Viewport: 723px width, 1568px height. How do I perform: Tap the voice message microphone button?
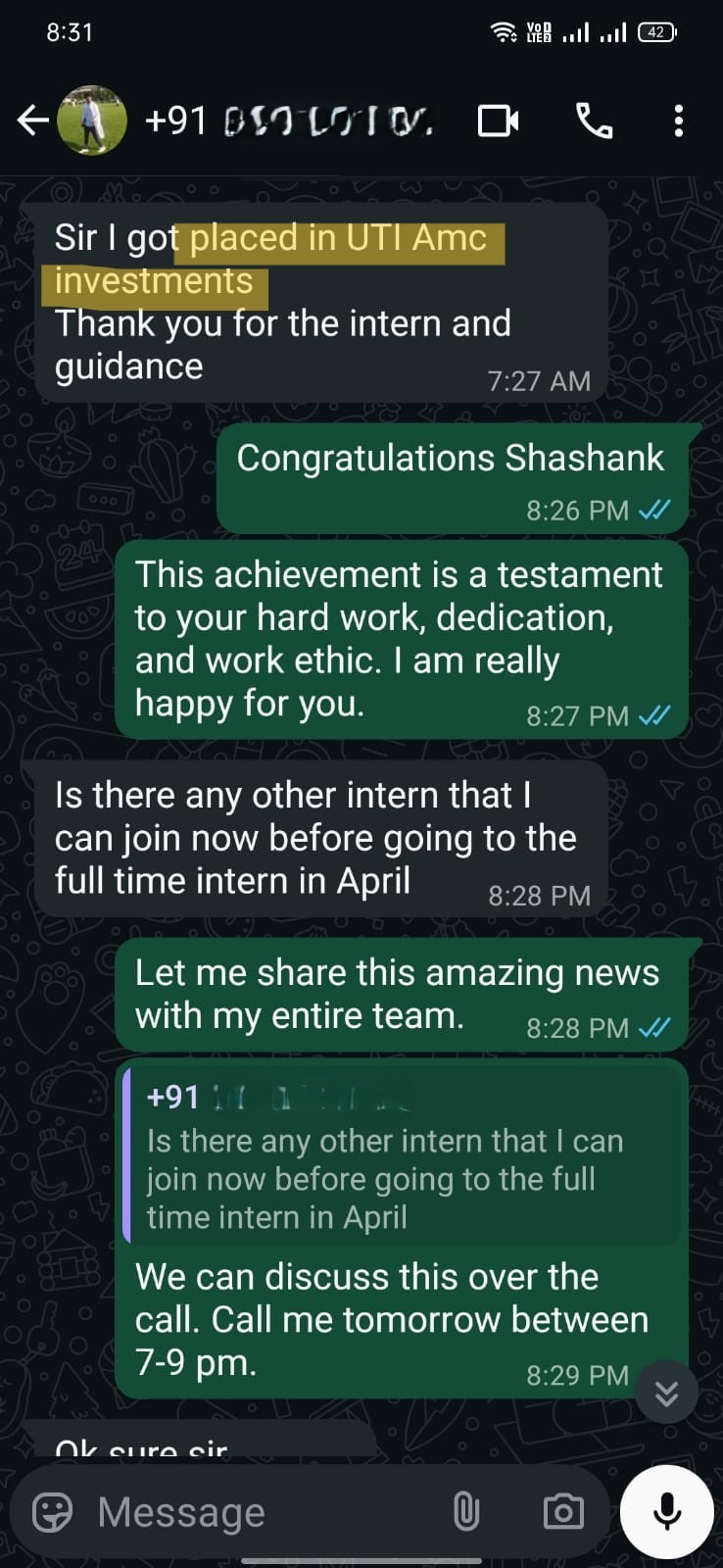point(667,1512)
